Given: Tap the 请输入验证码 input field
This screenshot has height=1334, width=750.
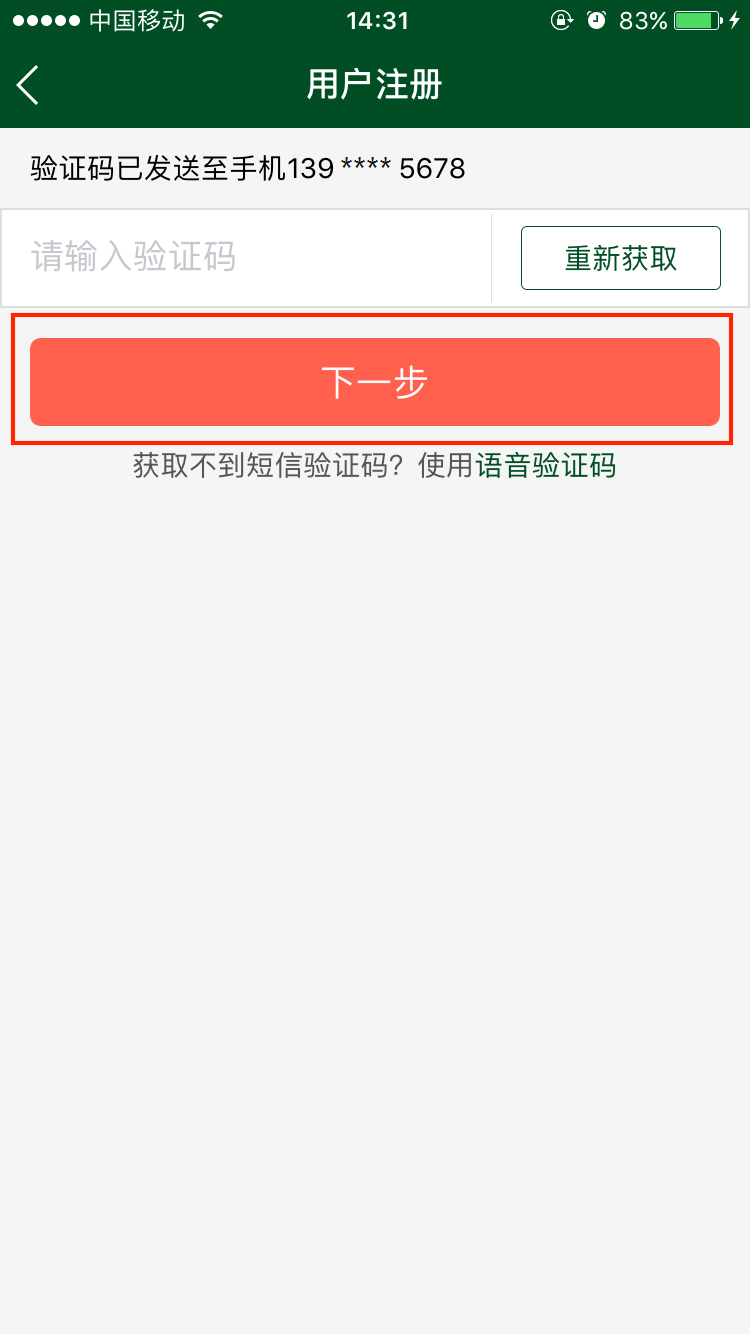Looking at the screenshot, I should (x=247, y=258).
